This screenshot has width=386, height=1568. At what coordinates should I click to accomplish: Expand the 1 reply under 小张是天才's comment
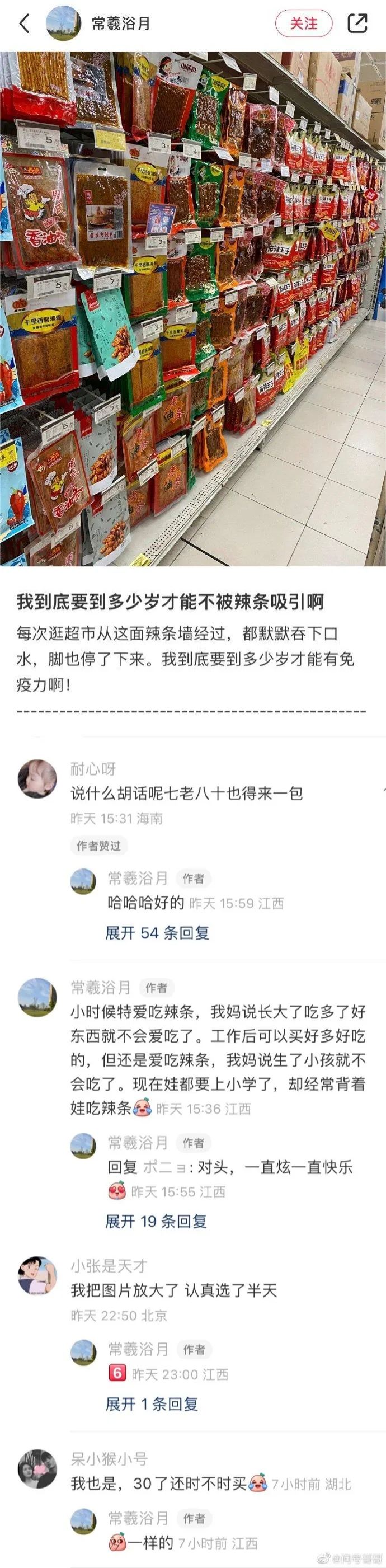tap(152, 1403)
